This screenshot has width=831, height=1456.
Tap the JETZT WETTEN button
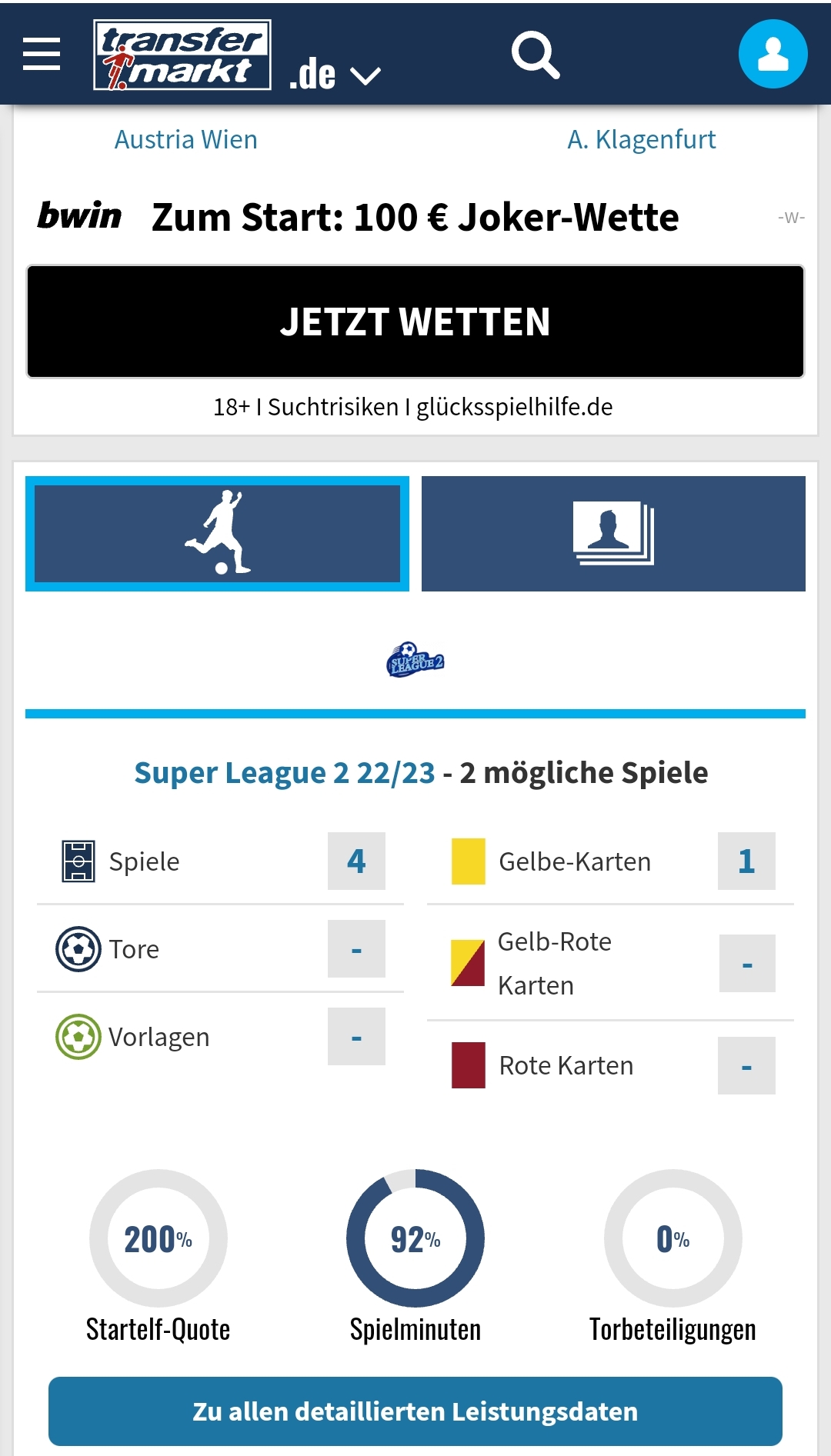point(415,322)
